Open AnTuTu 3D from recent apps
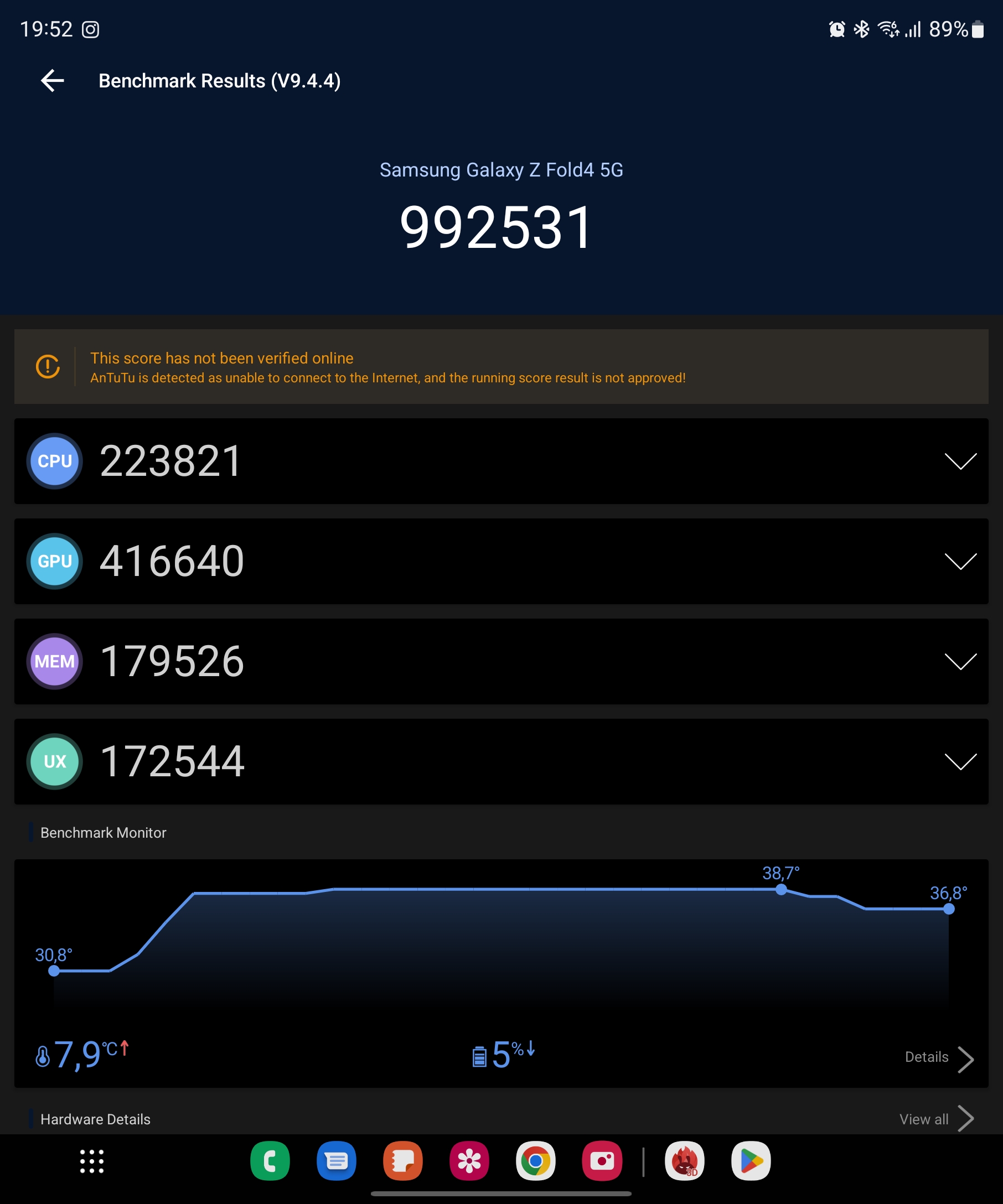The image size is (1003, 1204). click(685, 1161)
